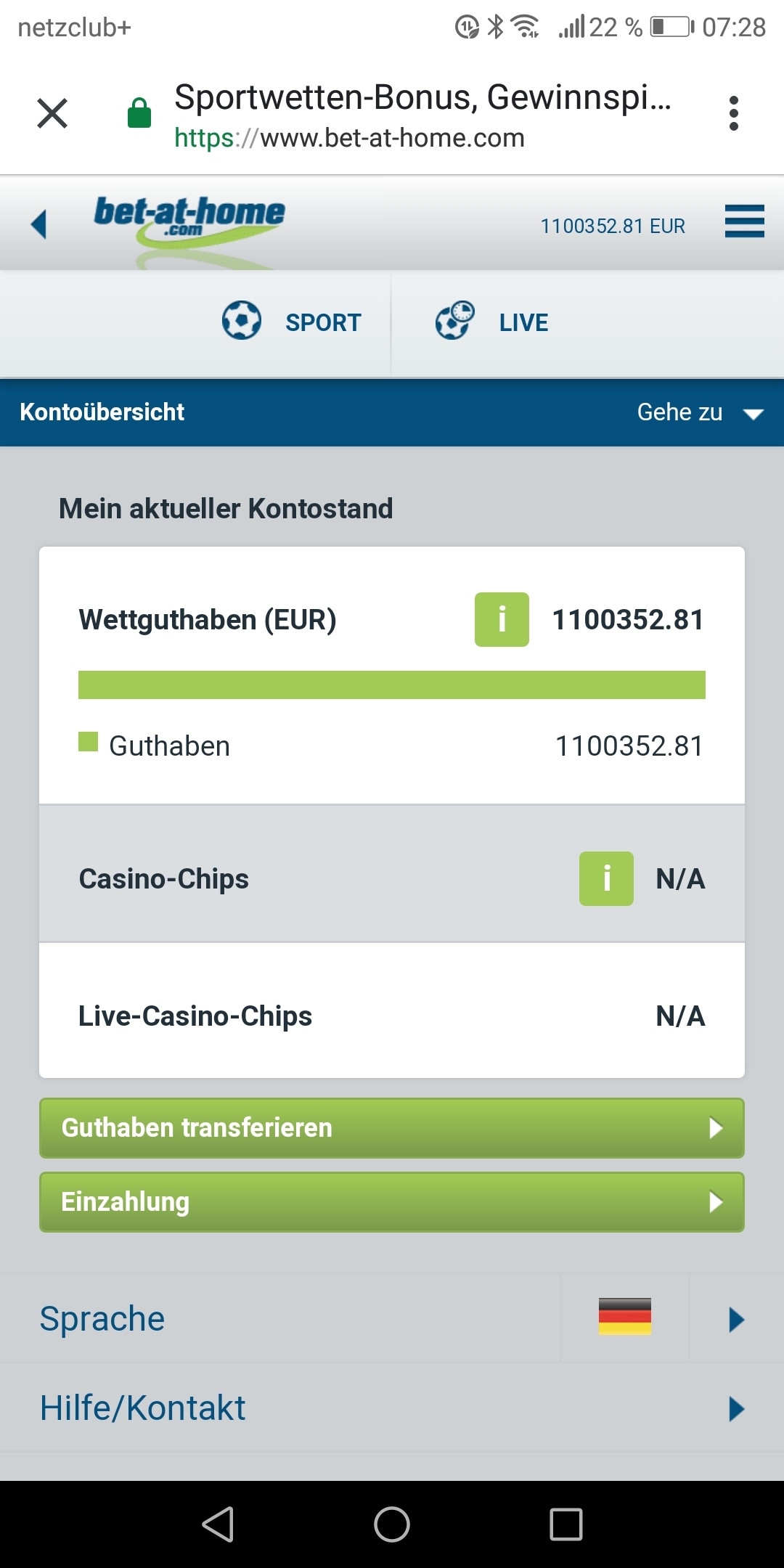Tap the 1100352.81 EUR balance in the header
Screen dimensions: 784x1568
(x=613, y=226)
